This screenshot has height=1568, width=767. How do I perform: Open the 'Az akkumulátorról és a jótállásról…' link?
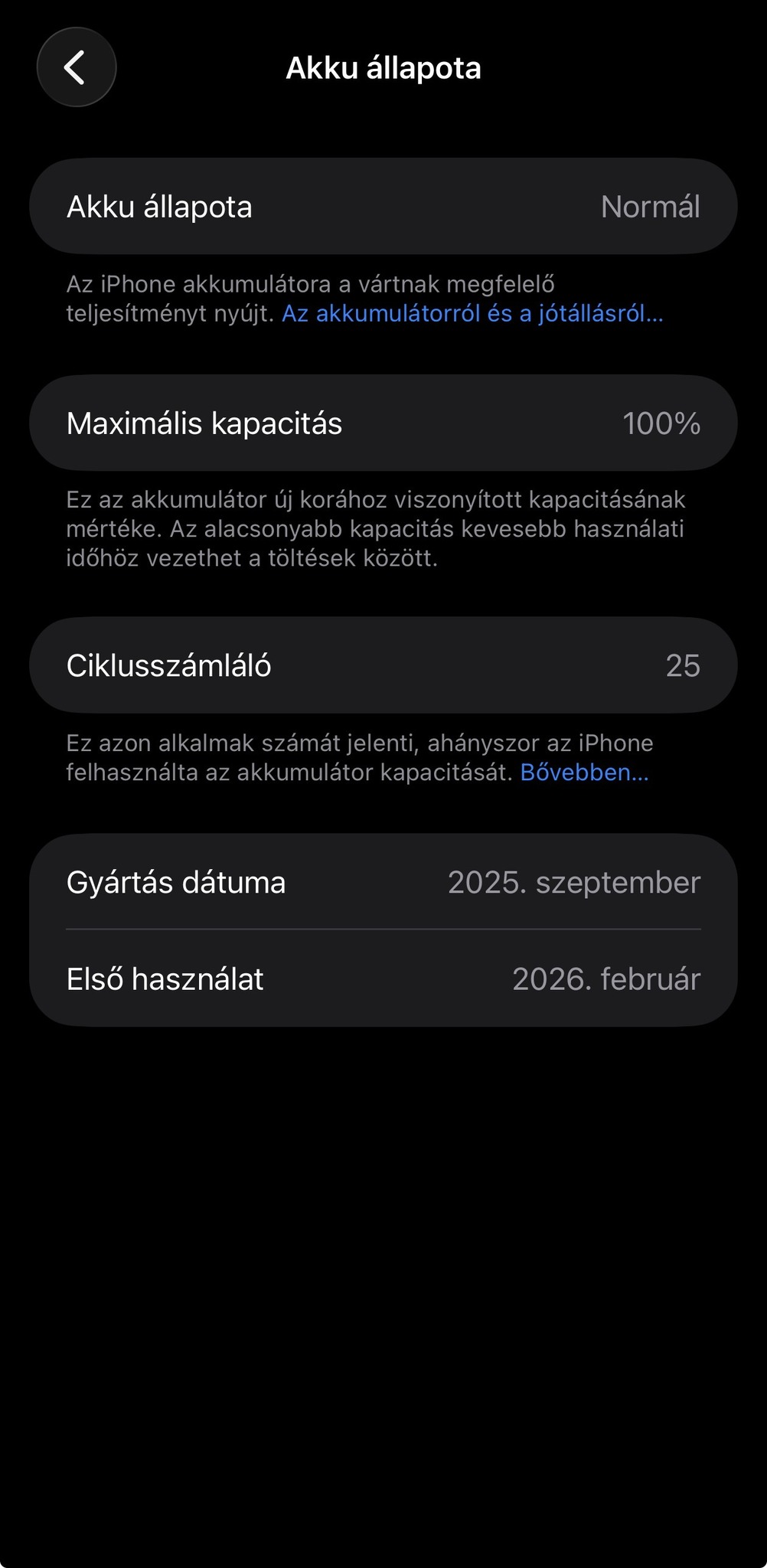(472, 314)
